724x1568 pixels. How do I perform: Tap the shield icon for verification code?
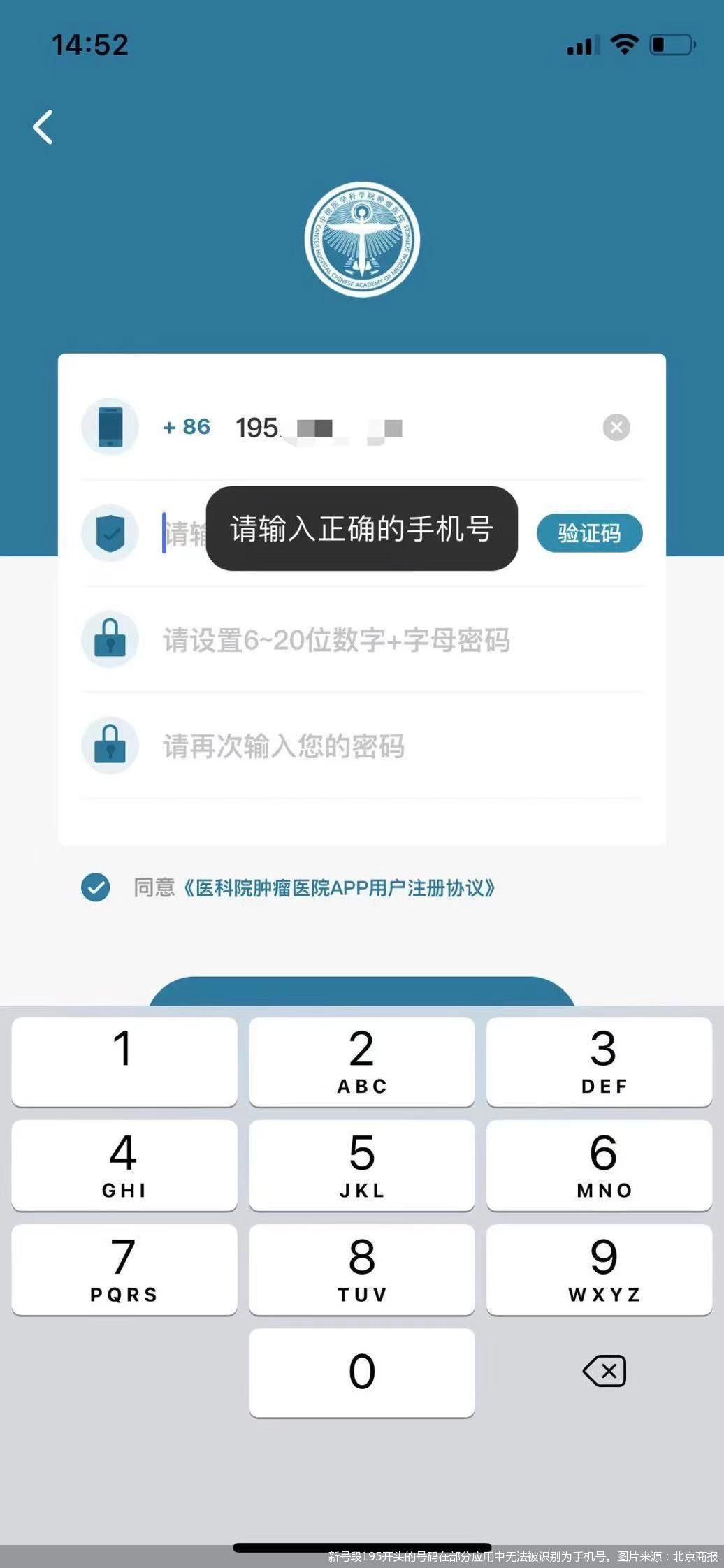[109, 533]
